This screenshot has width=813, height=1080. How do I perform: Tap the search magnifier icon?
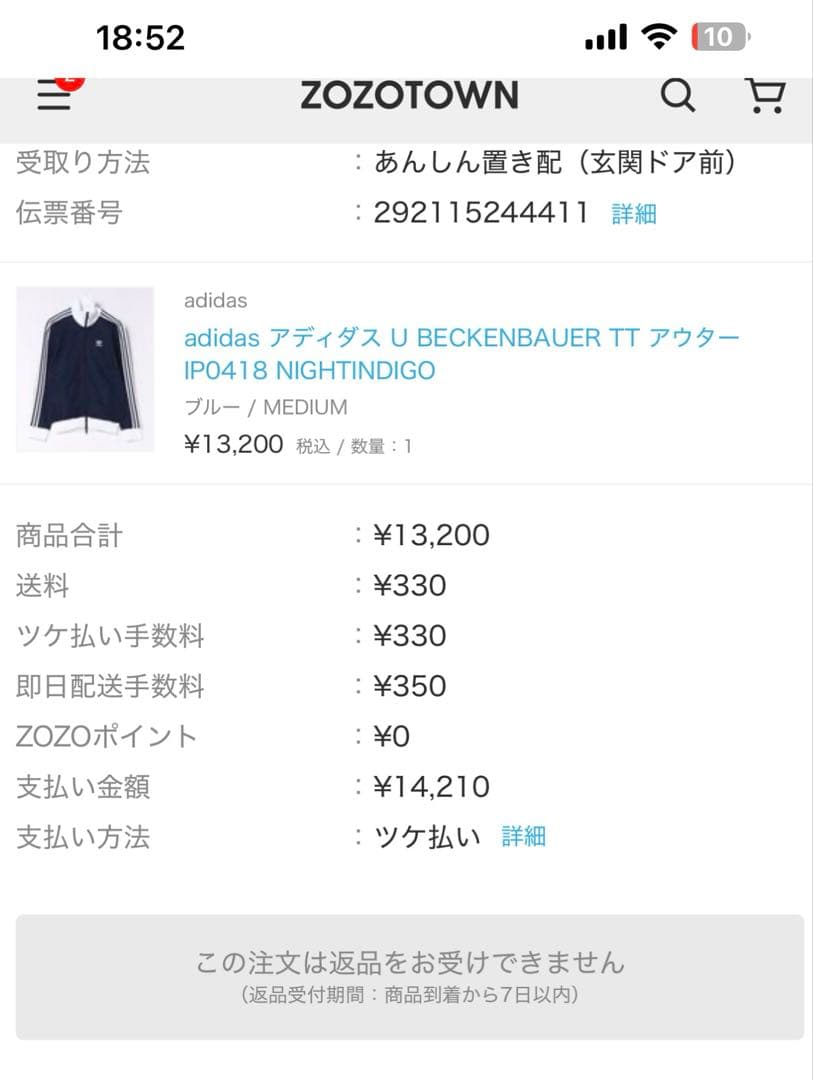pyautogui.click(x=679, y=95)
